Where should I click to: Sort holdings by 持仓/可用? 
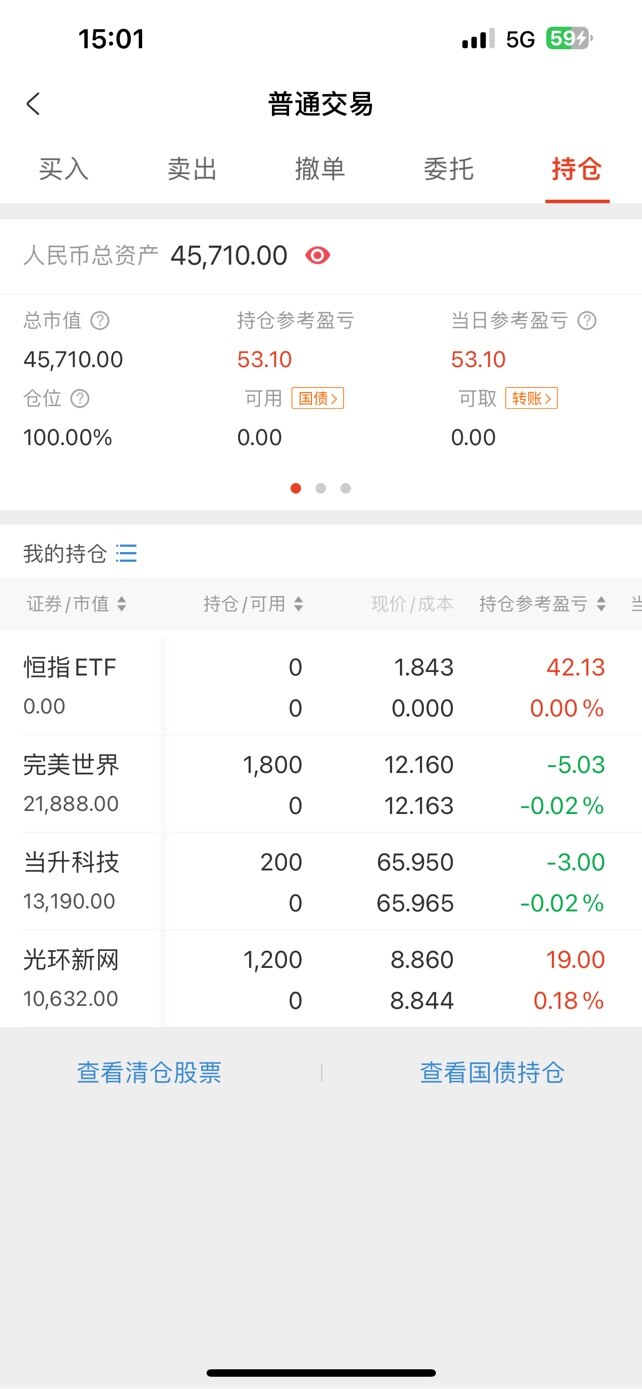click(254, 604)
